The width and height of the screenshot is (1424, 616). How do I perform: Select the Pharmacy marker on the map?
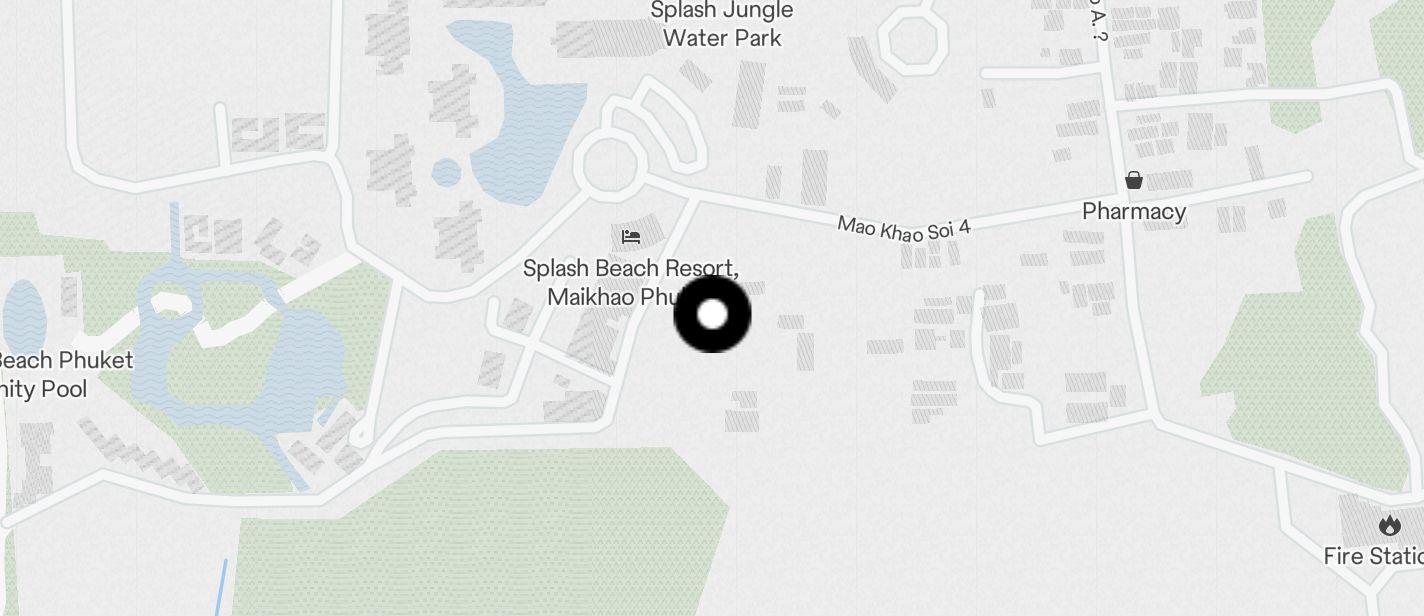(1134, 181)
